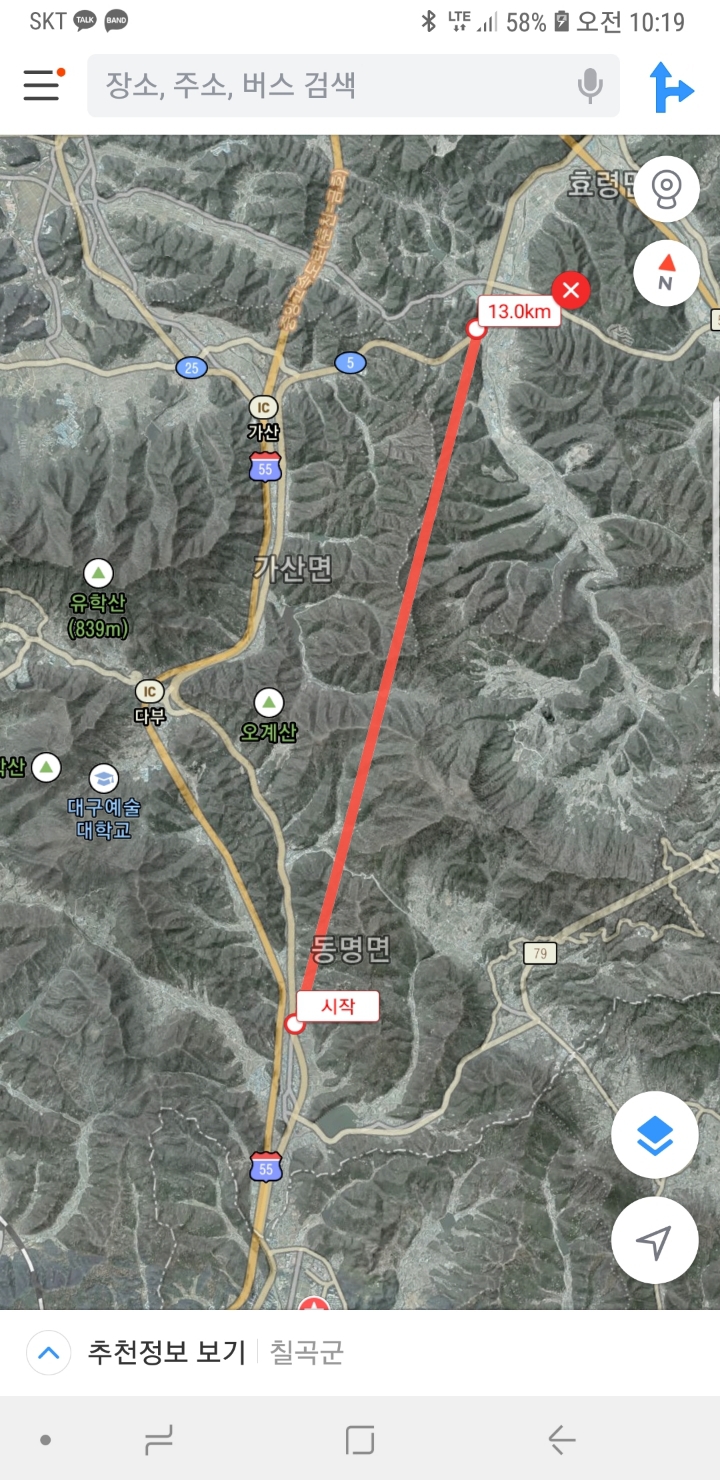Open recent apps from the navigation bar
The width and height of the screenshot is (720, 1480).
(159, 1440)
